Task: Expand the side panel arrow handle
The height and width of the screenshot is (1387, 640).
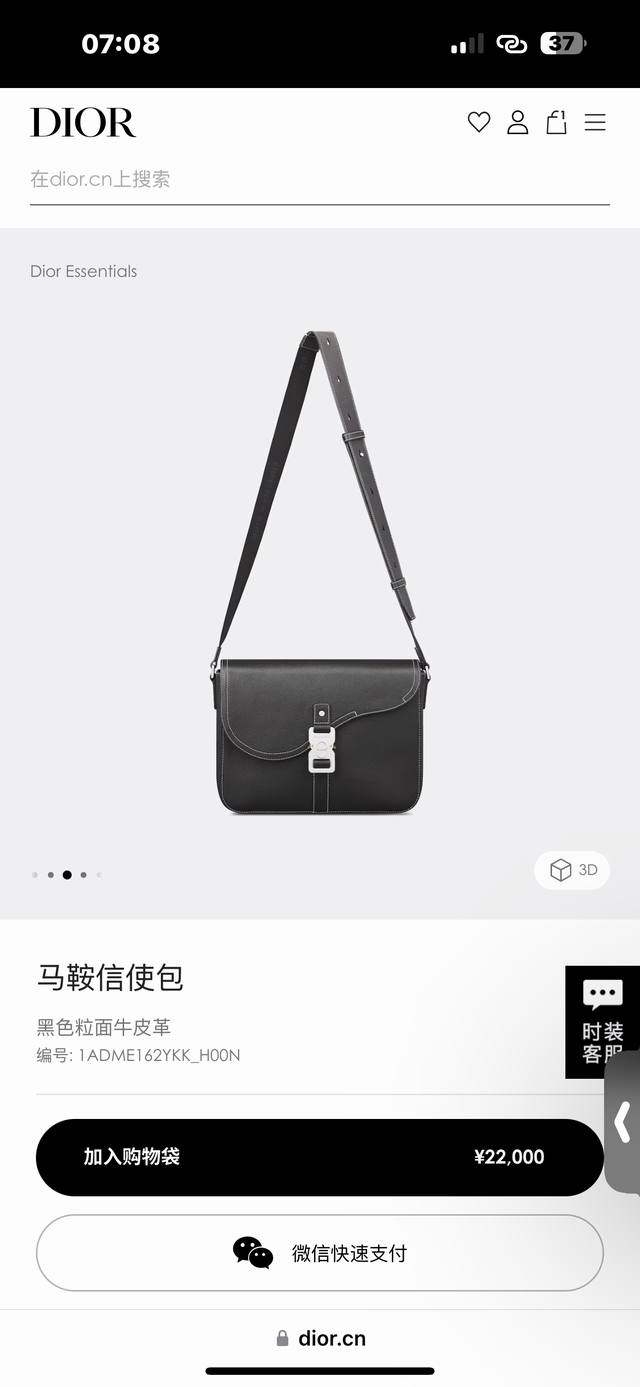Action: 623,1121
